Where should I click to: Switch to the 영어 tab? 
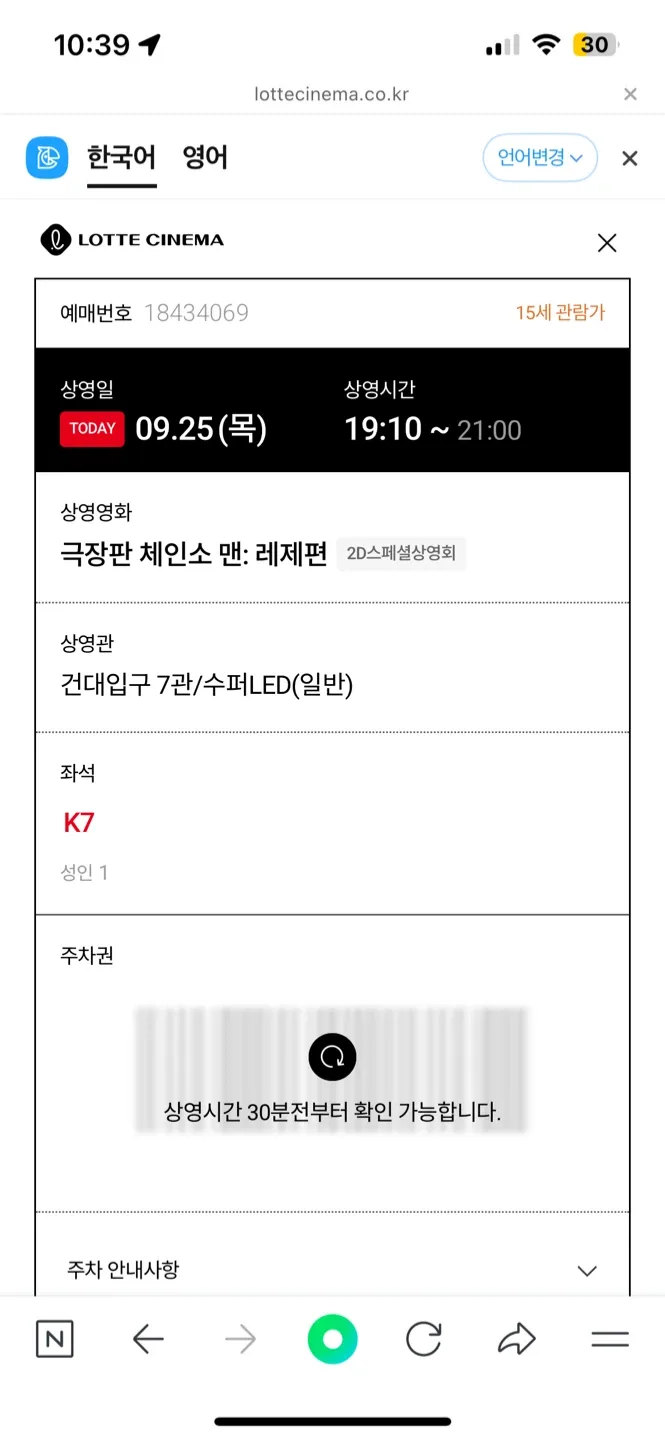[x=205, y=158]
